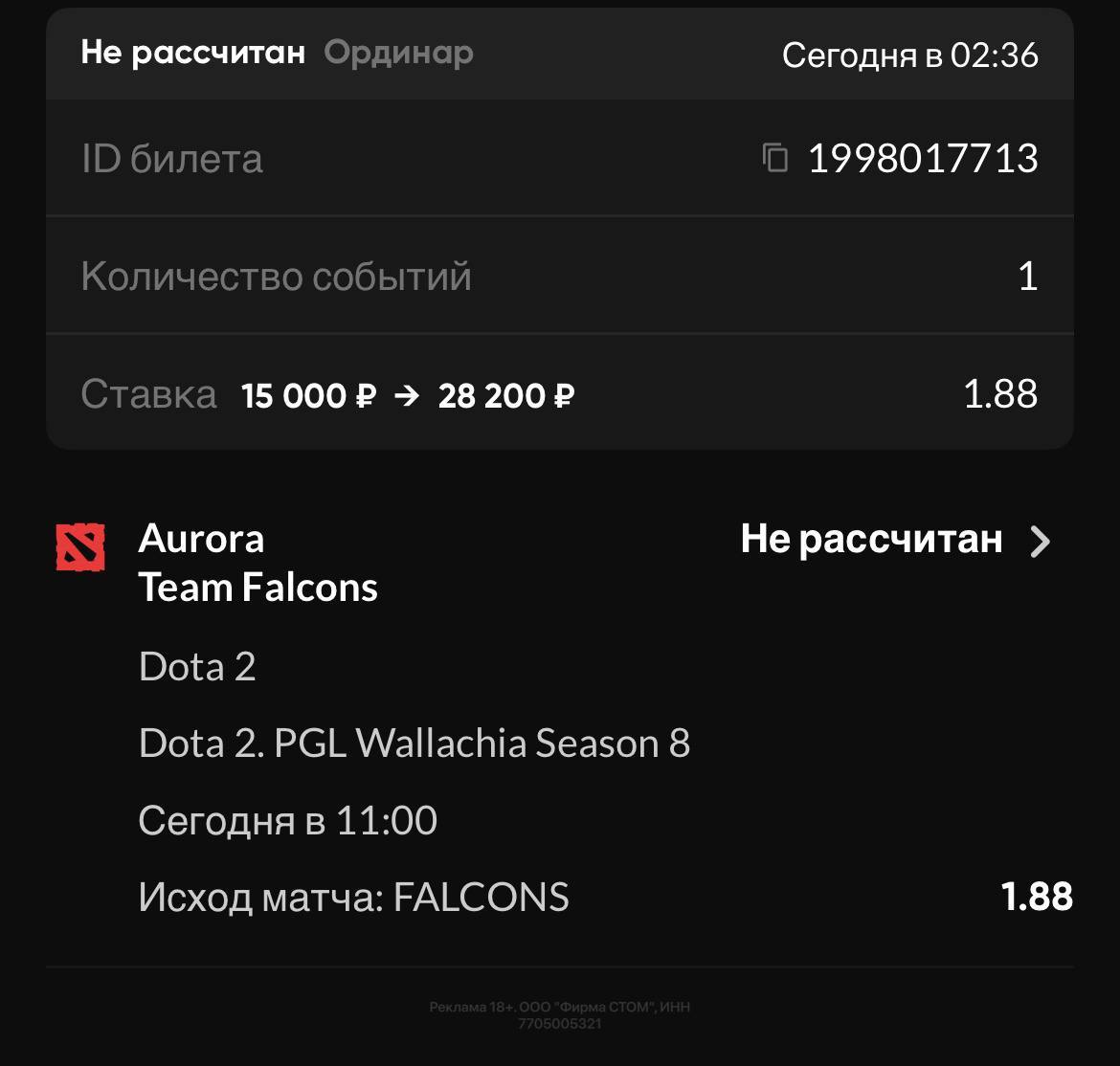Open the Aurora vs Team Falcons event details
Screen dimensions: 1120x1066
tap(1040, 542)
